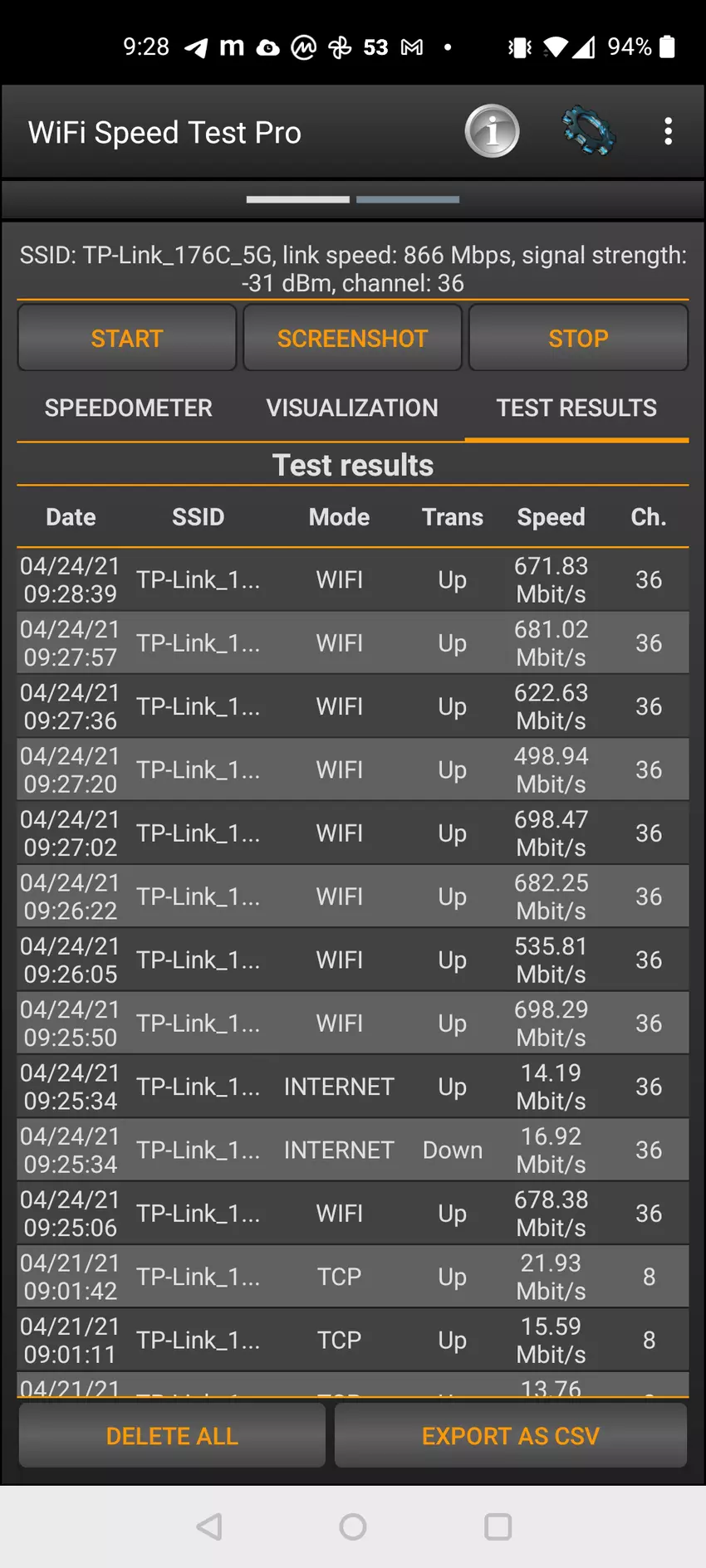This screenshot has height=1568, width=706.
Task: Switch to the Visualization tab
Action: coord(352,408)
